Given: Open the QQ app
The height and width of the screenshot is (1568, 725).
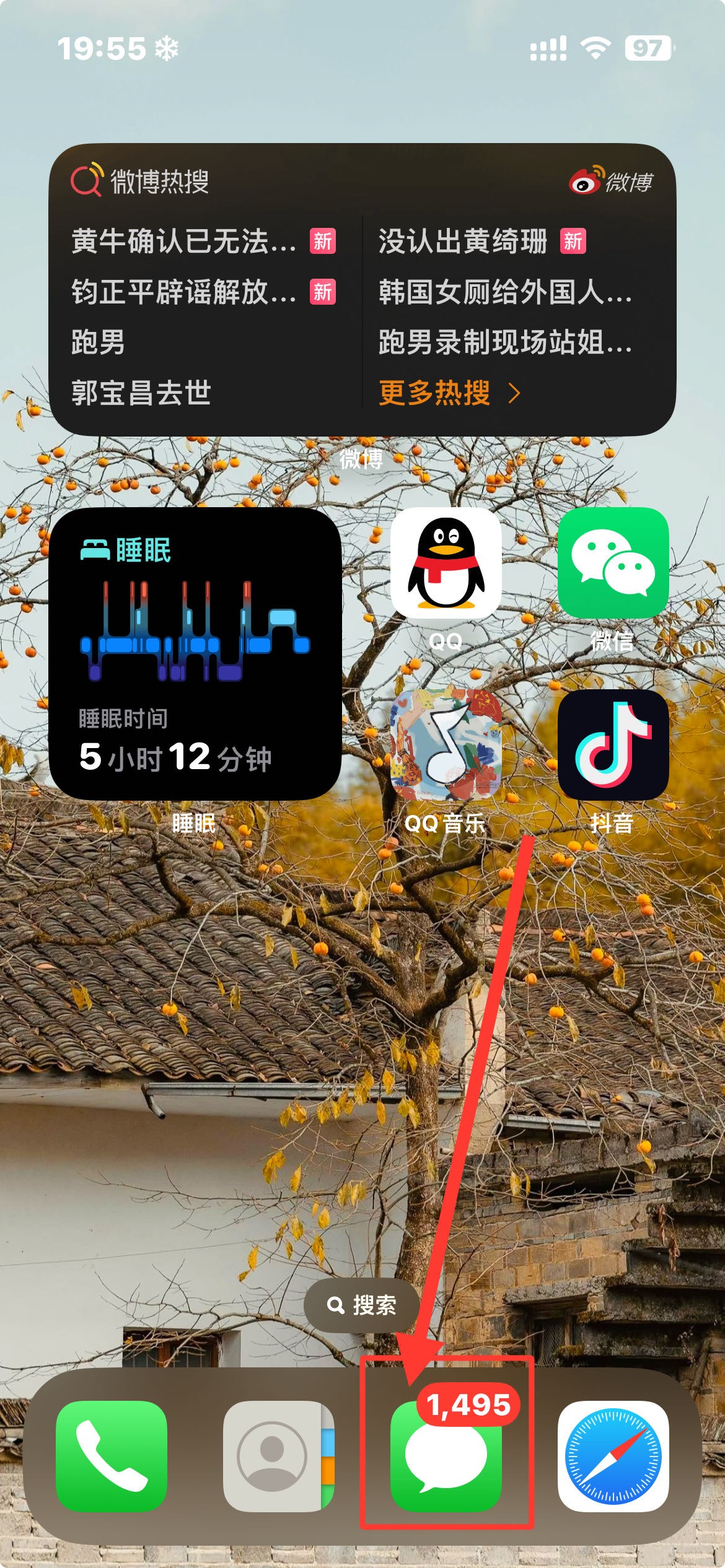Looking at the screenshot, I should point(446,563).
